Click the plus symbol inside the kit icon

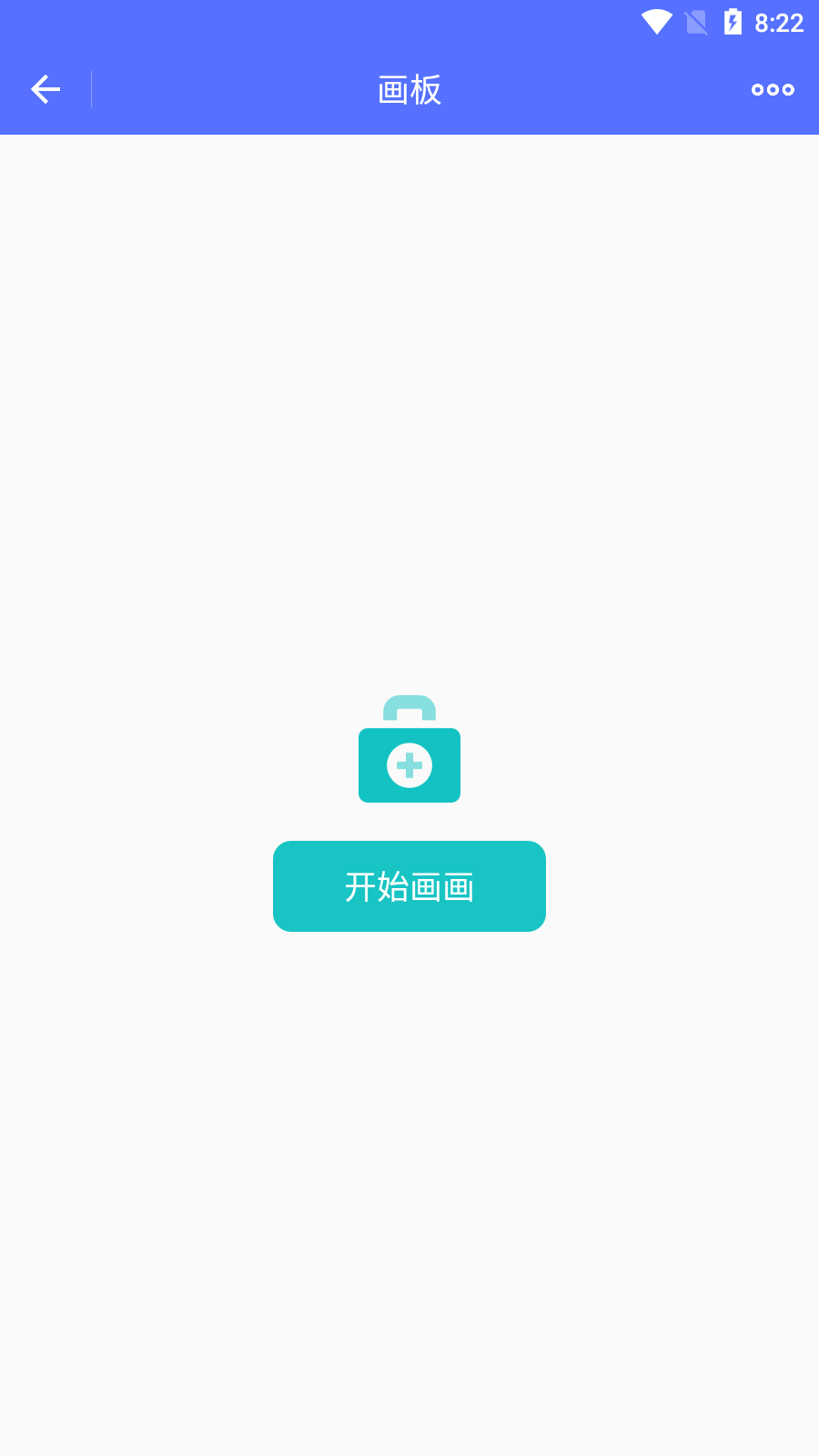(x=409, y=764)
